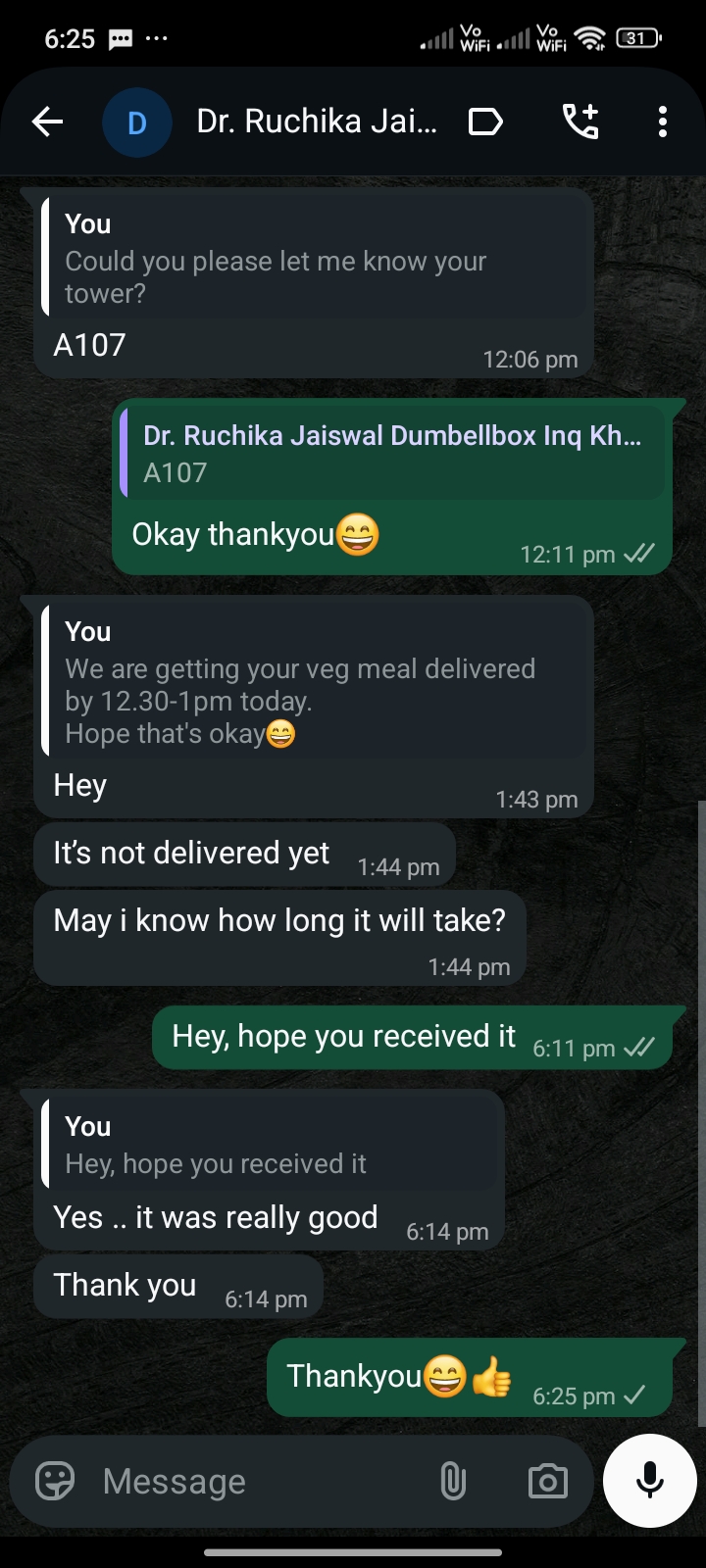Open contact info for Dr. Ruchika Jai...
This screenshot has height=1568, width=706.
[316, 122]
